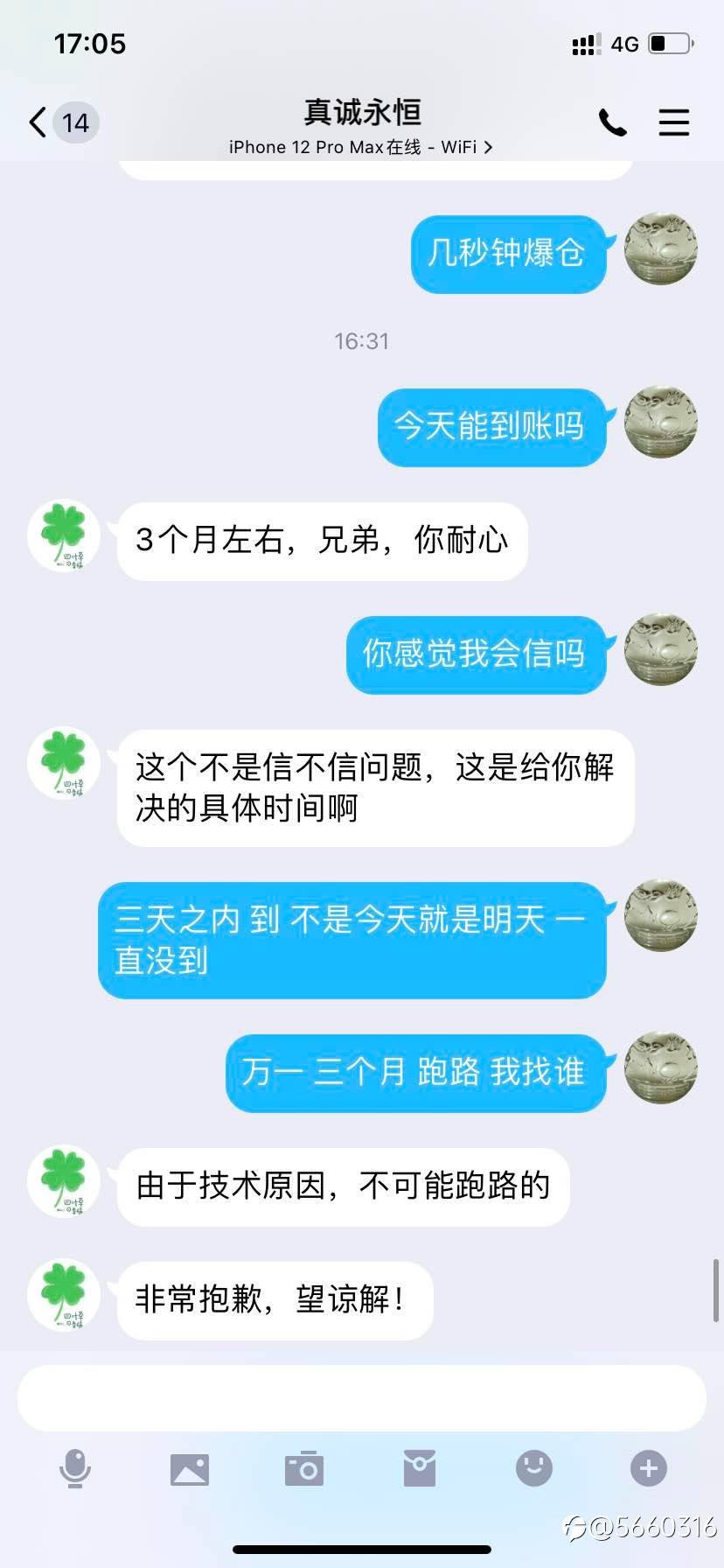
Task: View your avatar beside 几秒钟爆仓
Action: [x=660, y=248]
